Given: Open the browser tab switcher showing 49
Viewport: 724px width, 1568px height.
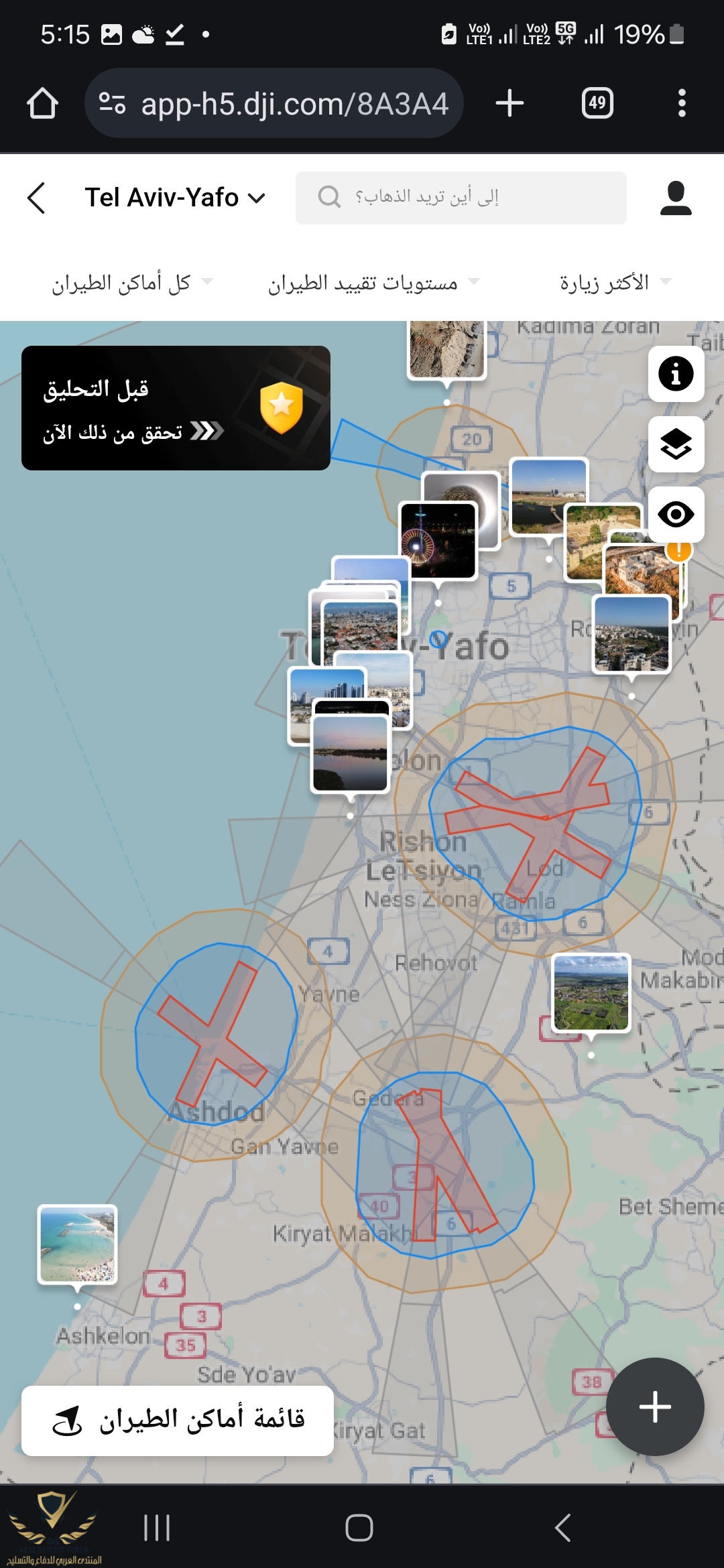Looking at the screenshot, I should pos(597,103).
